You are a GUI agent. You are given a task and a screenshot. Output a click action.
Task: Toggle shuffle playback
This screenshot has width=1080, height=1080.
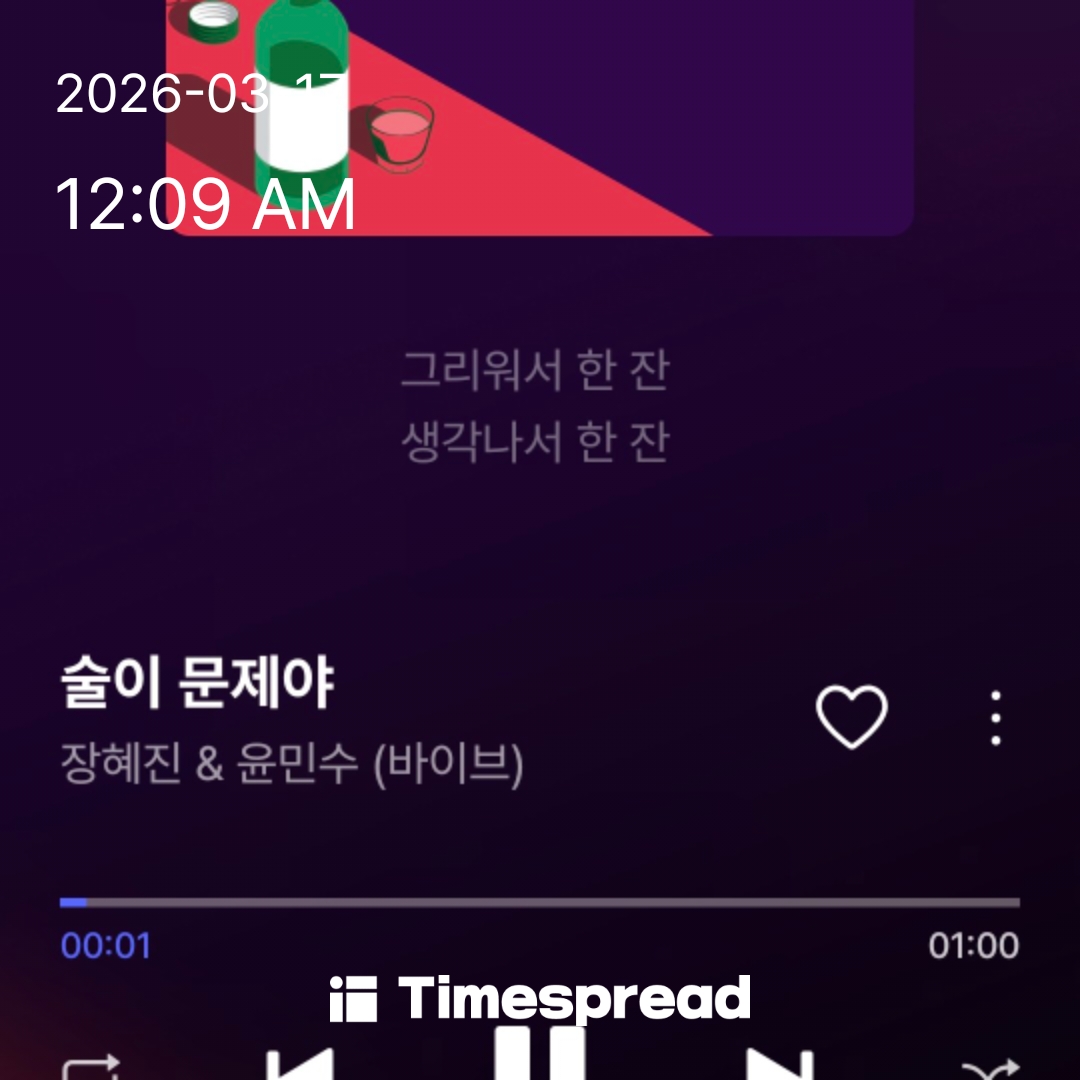(x=989, y=1068)
